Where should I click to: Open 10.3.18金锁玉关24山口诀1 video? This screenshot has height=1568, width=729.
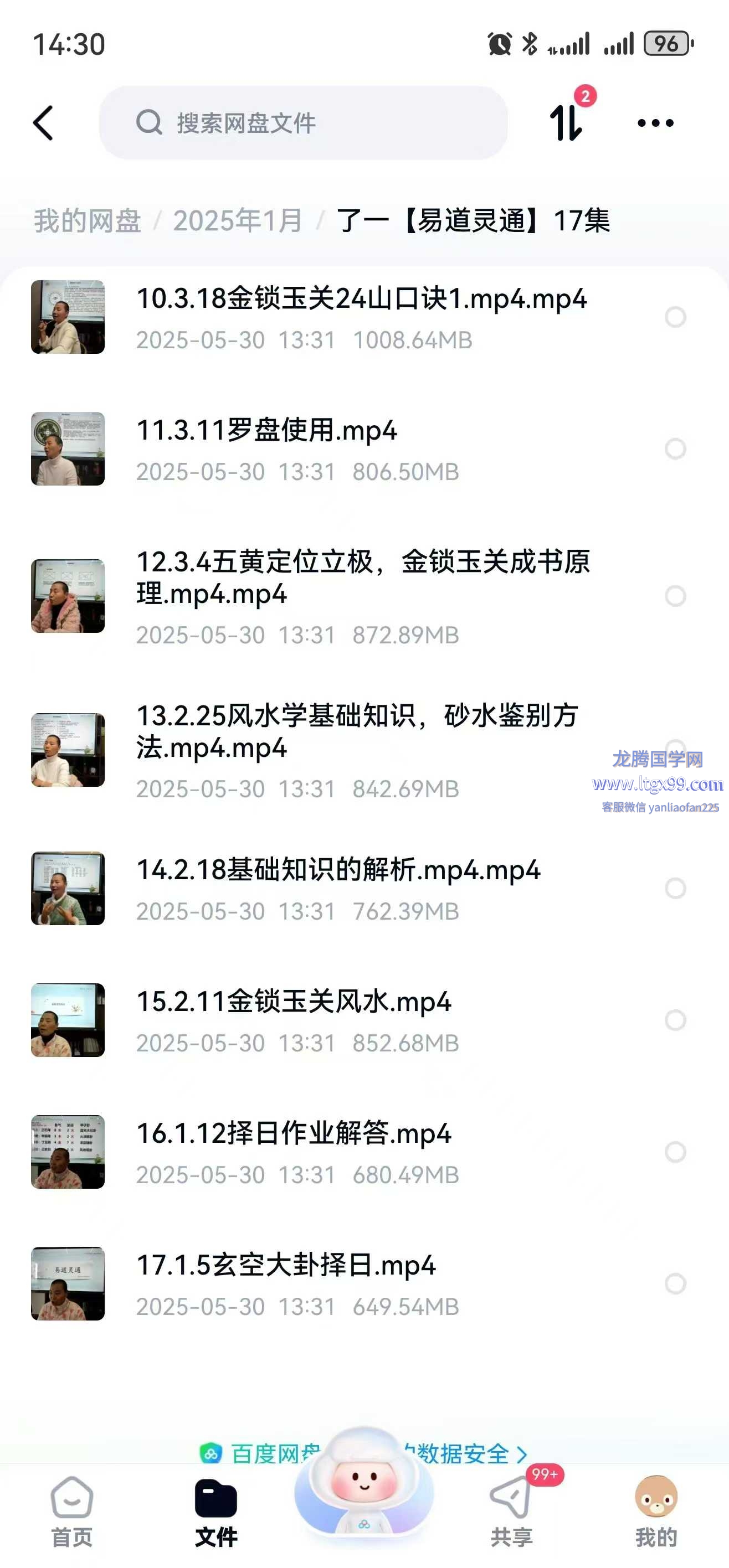pyautogui.click(x=361, y=300)
